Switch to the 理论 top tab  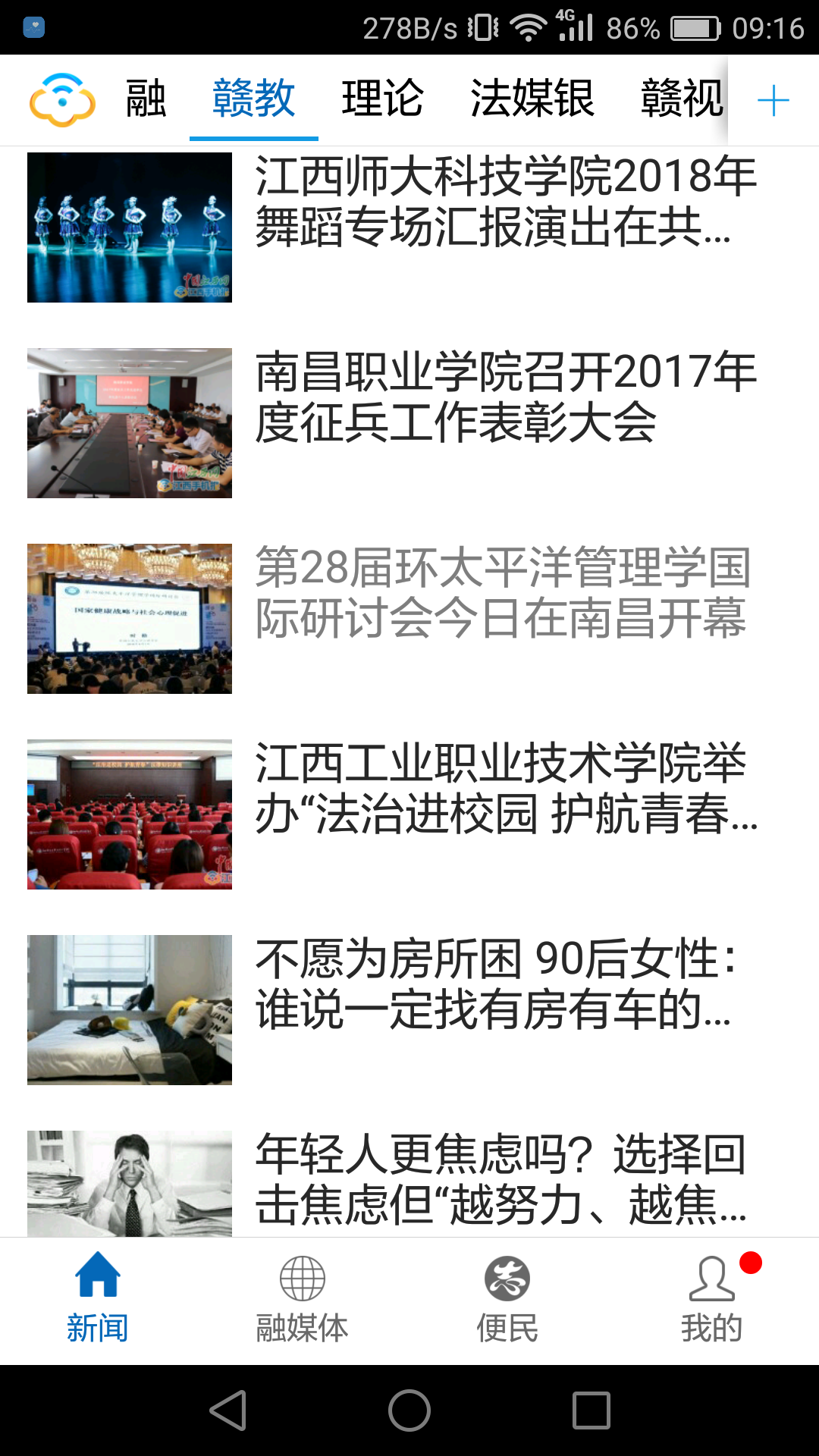click(x=382, y=99)
